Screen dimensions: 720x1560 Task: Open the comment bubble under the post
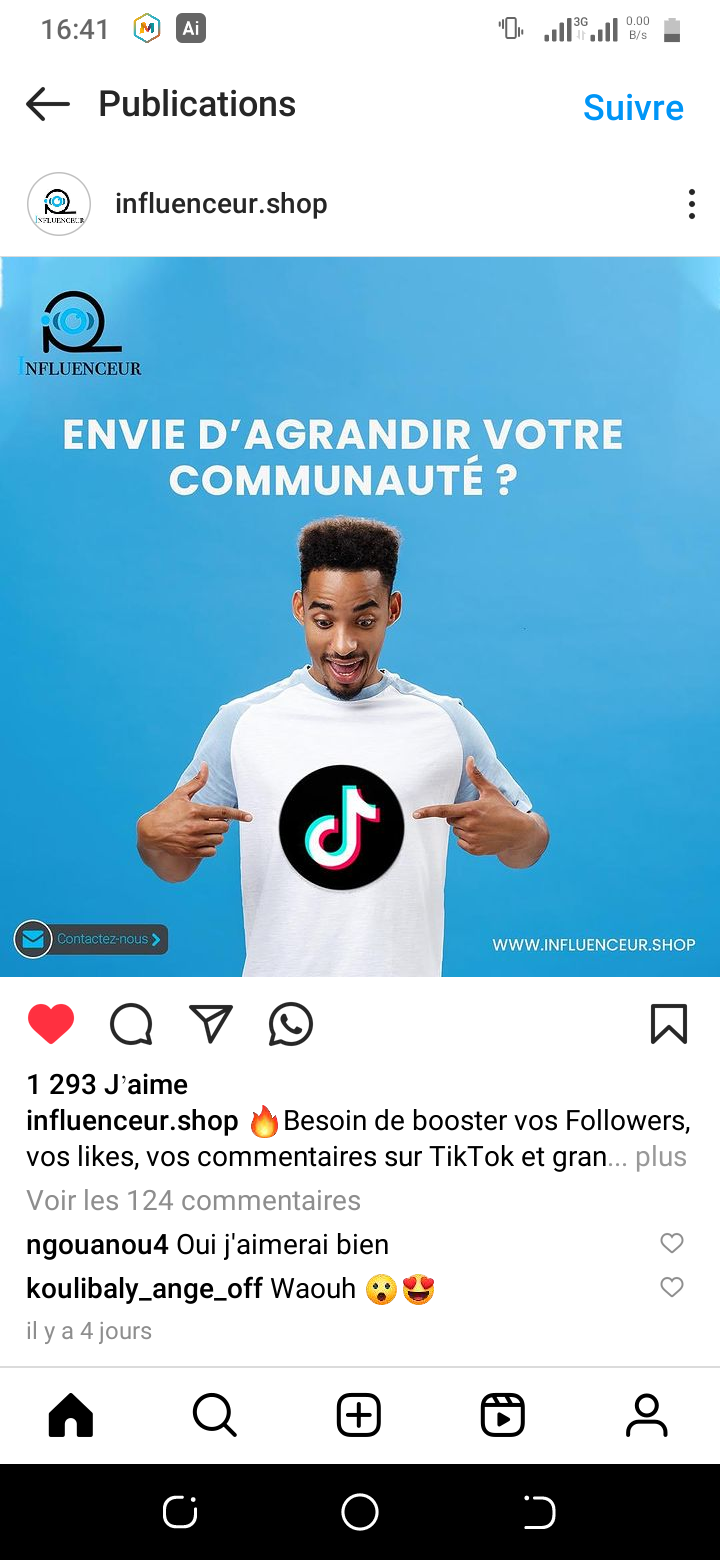pos(131,1025)
